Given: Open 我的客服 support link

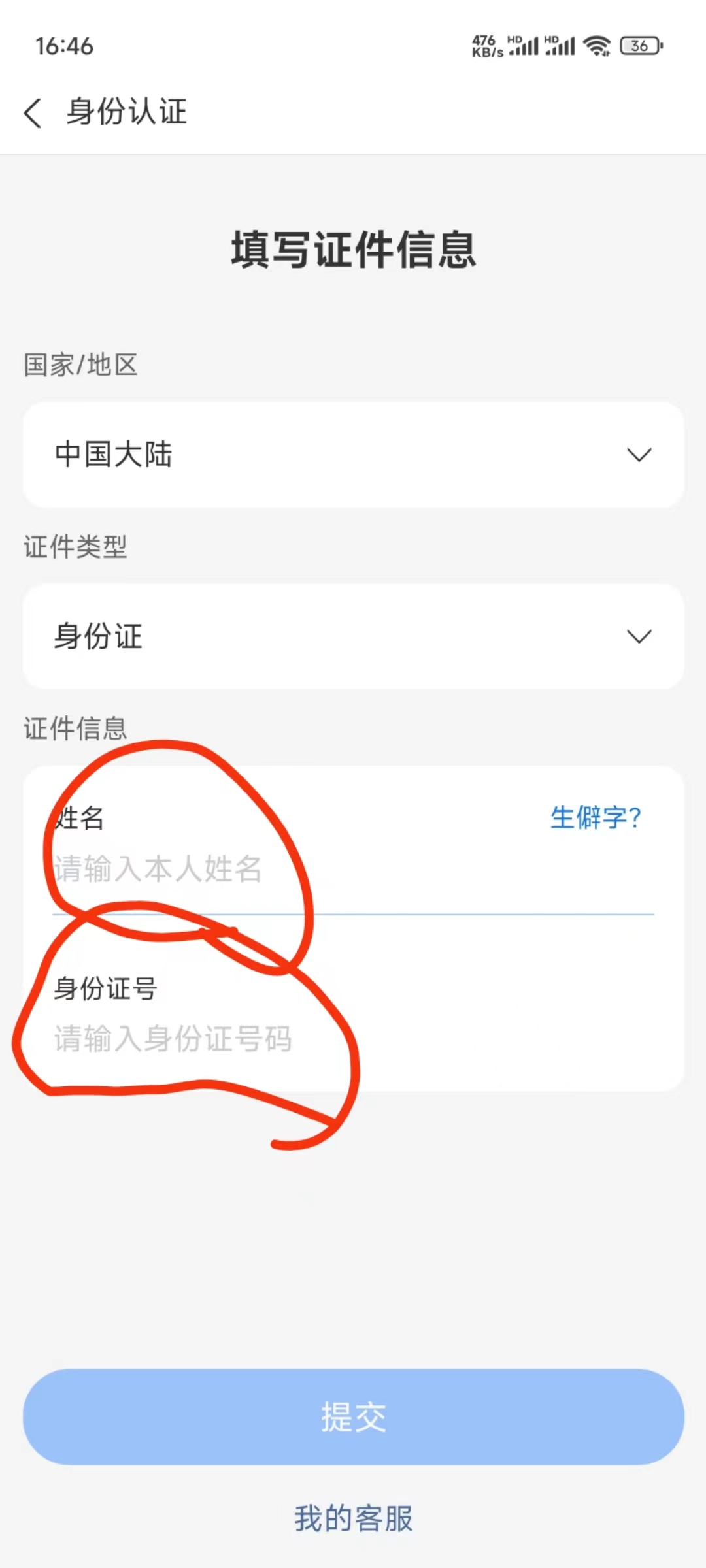Looking at the screenshot, I should [353, 1518].
